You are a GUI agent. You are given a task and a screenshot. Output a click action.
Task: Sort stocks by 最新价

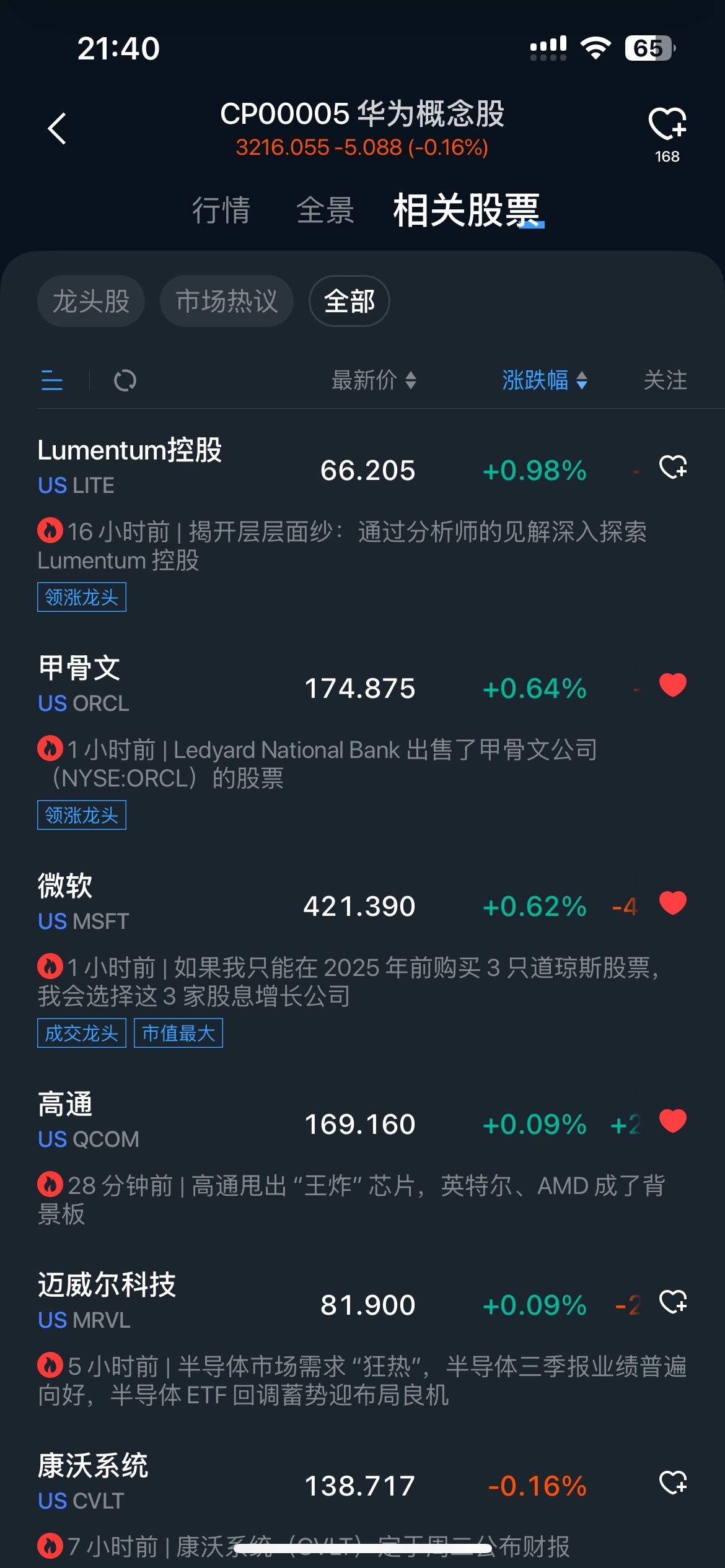374,380
